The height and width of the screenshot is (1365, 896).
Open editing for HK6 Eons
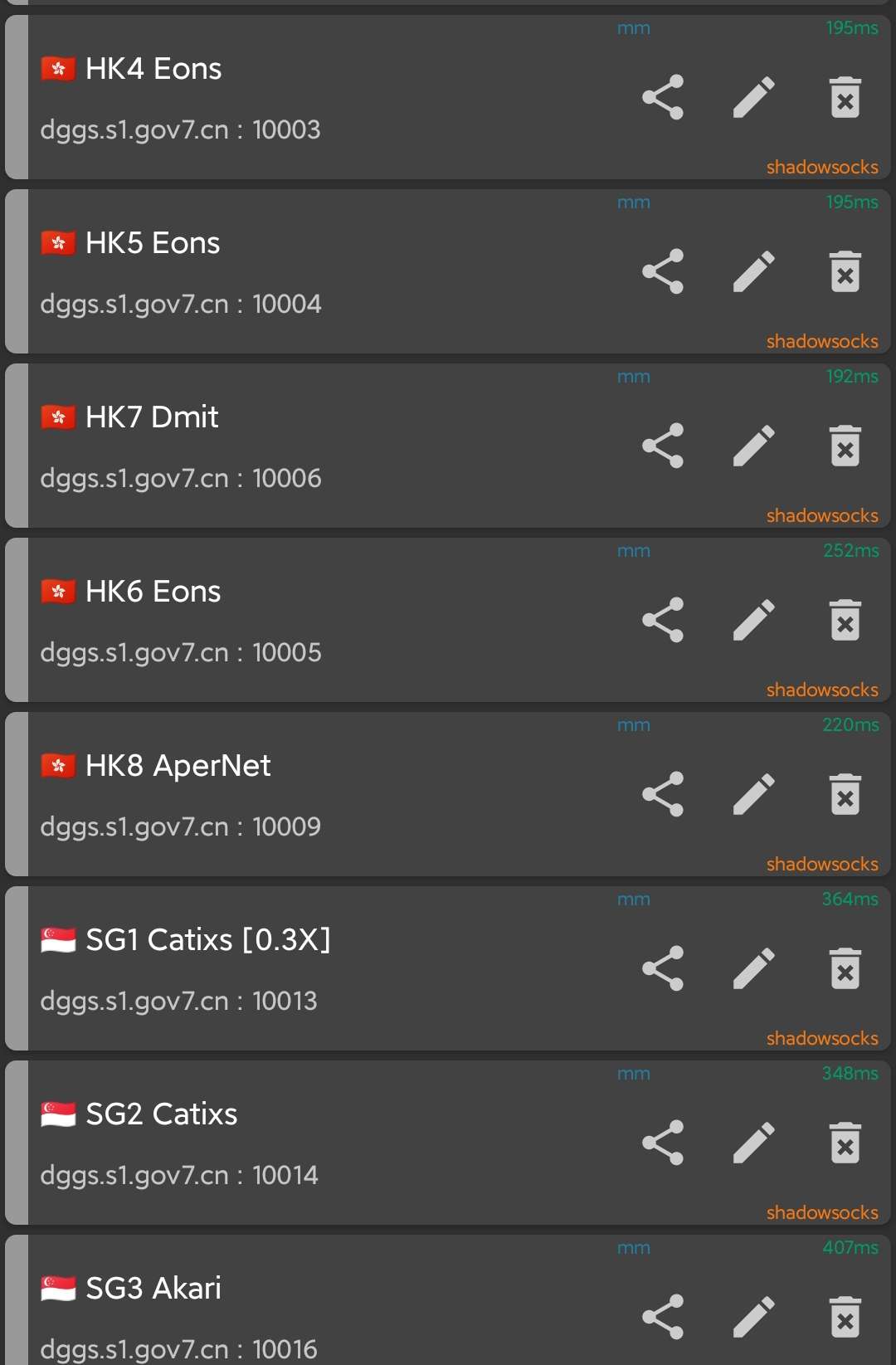click(754, 620)
